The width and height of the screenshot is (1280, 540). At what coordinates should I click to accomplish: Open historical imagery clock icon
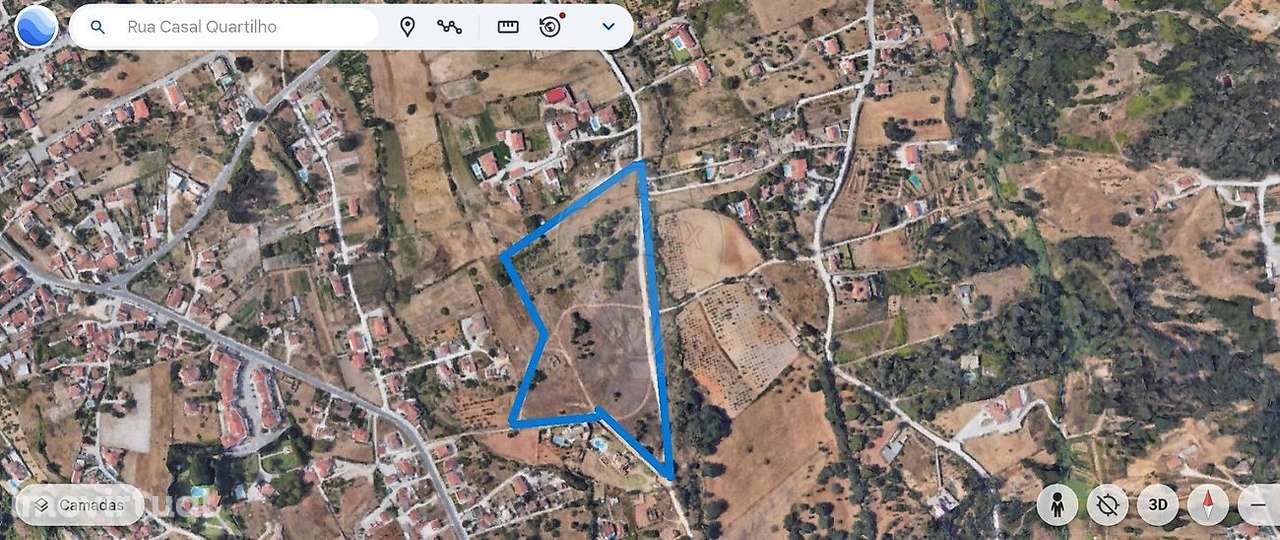(550, 27)
